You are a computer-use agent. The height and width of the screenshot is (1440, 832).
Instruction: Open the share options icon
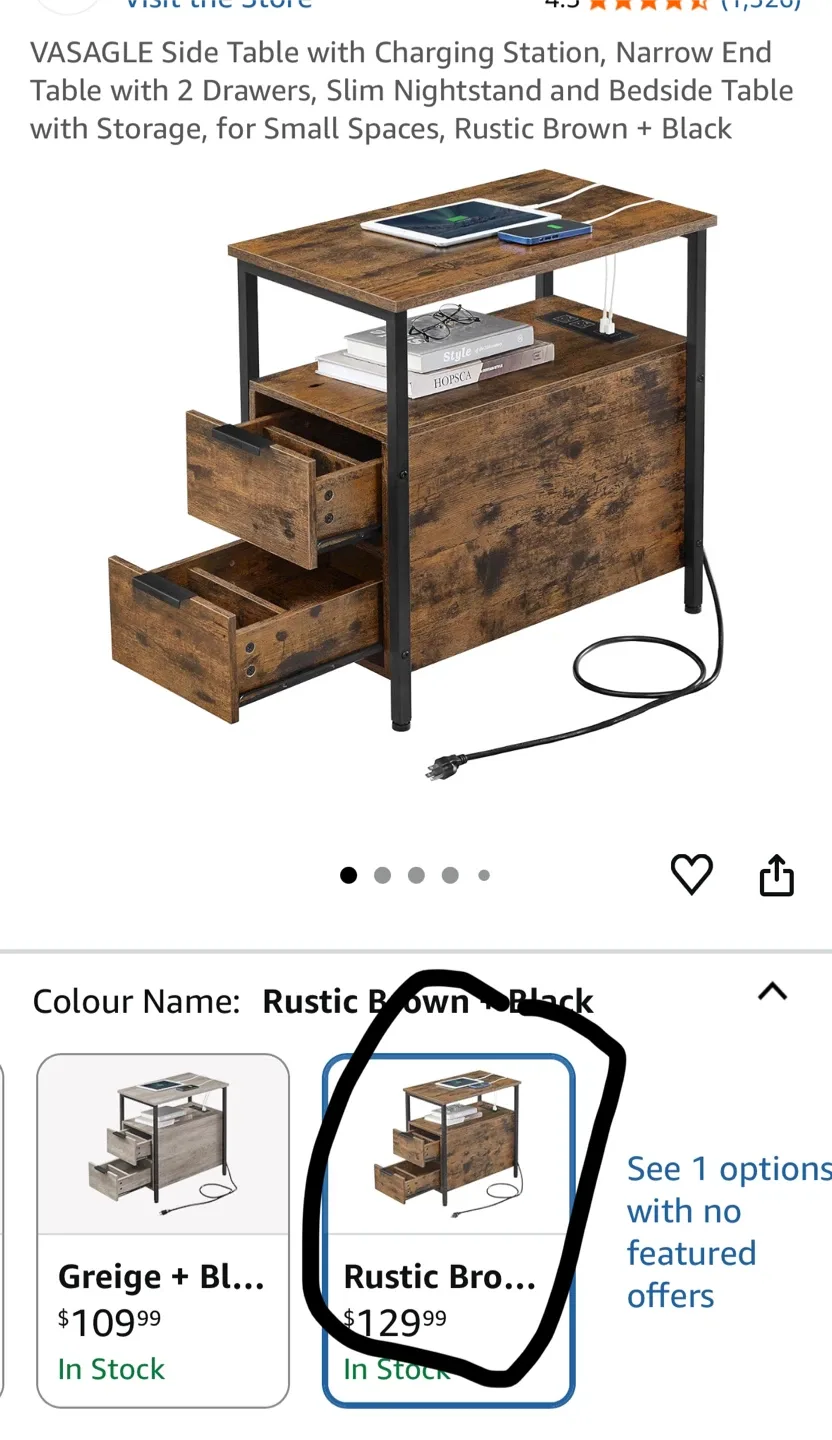tap(778, 874)
